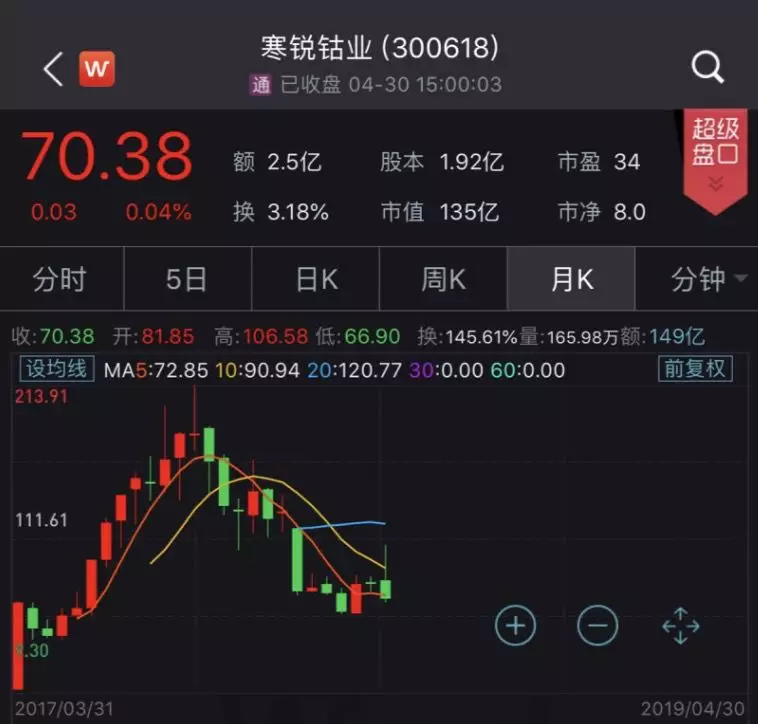Tap the red W icon
The height and width of the screenshot is (724, 758).
(97, 68)
